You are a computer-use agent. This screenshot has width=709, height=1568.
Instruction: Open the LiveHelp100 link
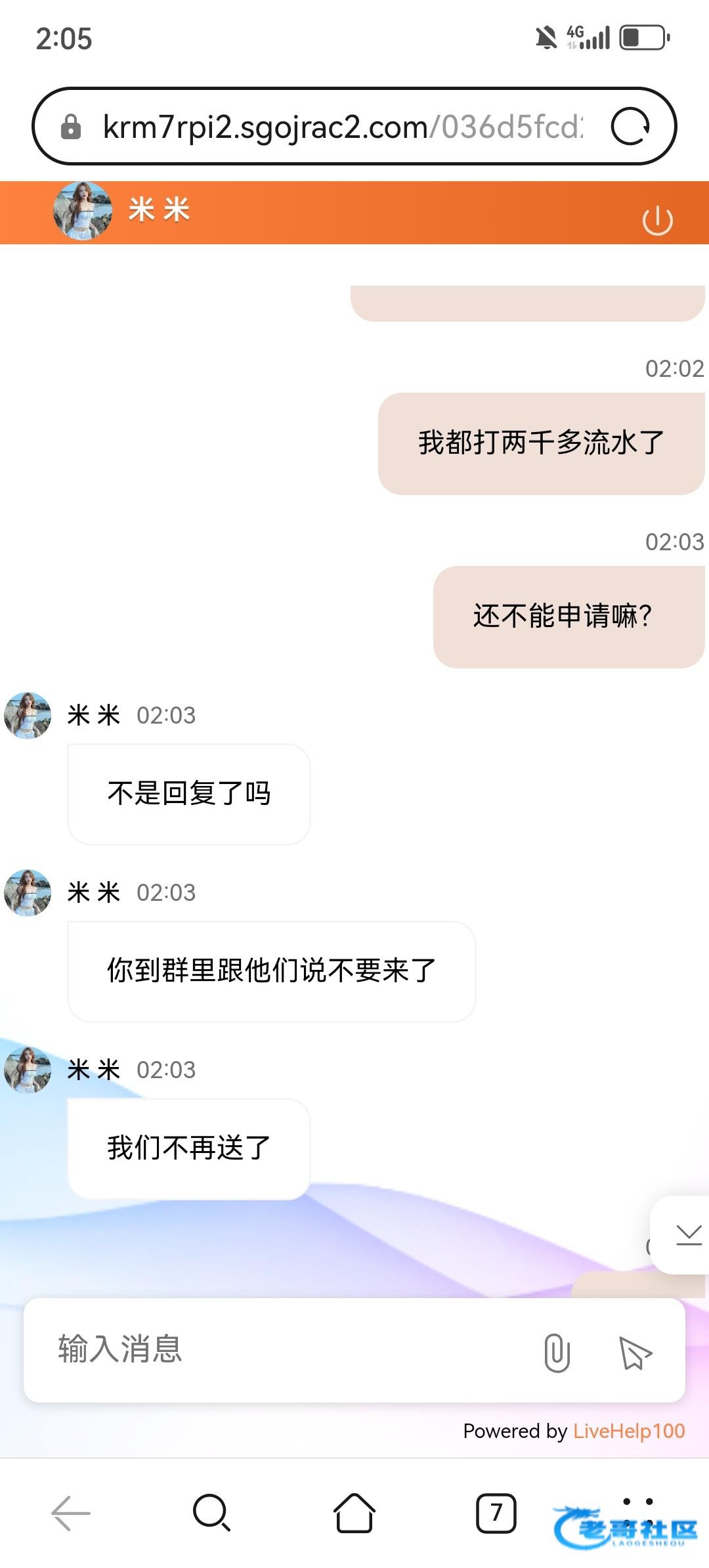click(628, 1431)
